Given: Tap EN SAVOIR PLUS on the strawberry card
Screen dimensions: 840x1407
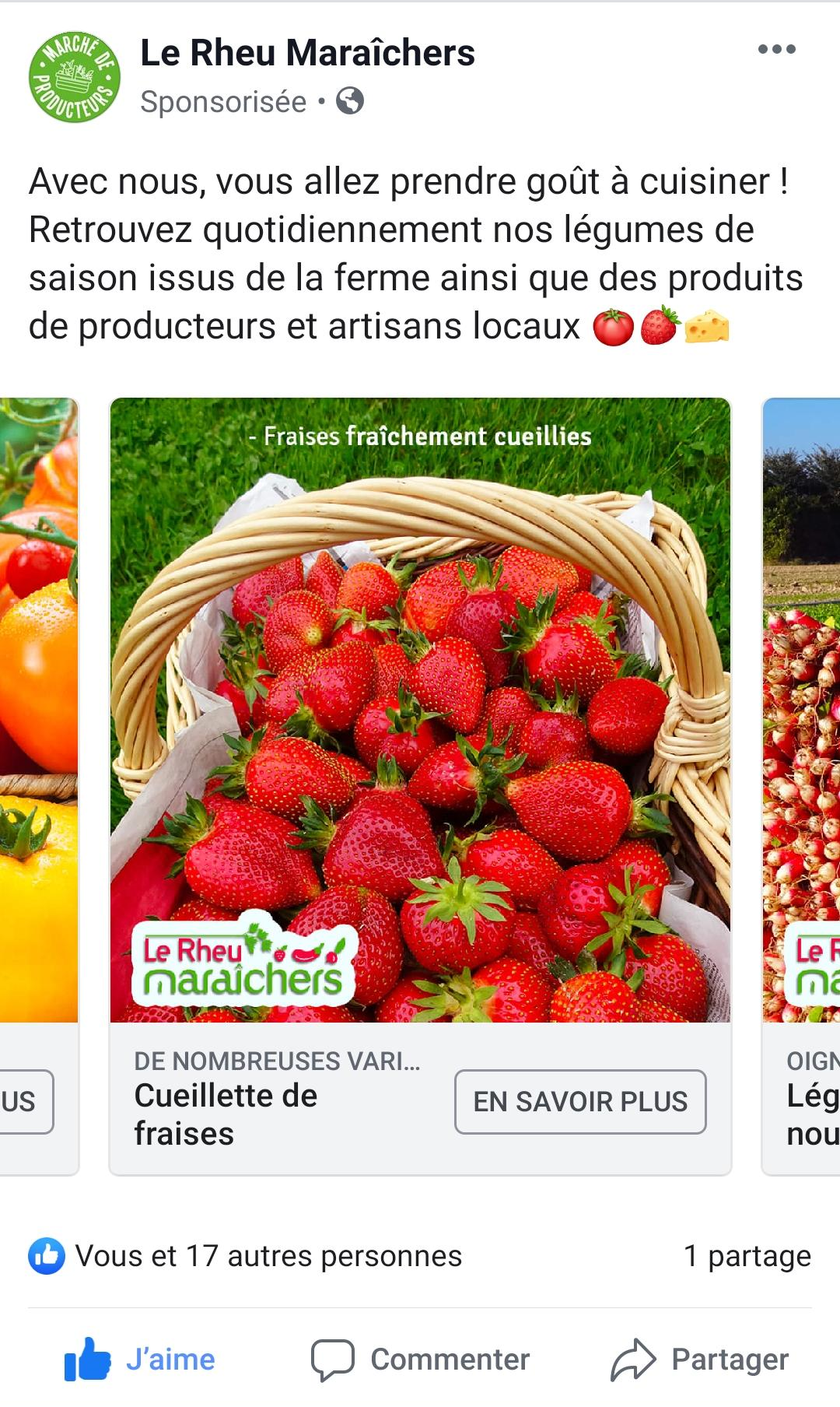Looking at the screenshot, I should coord(580,1101).
